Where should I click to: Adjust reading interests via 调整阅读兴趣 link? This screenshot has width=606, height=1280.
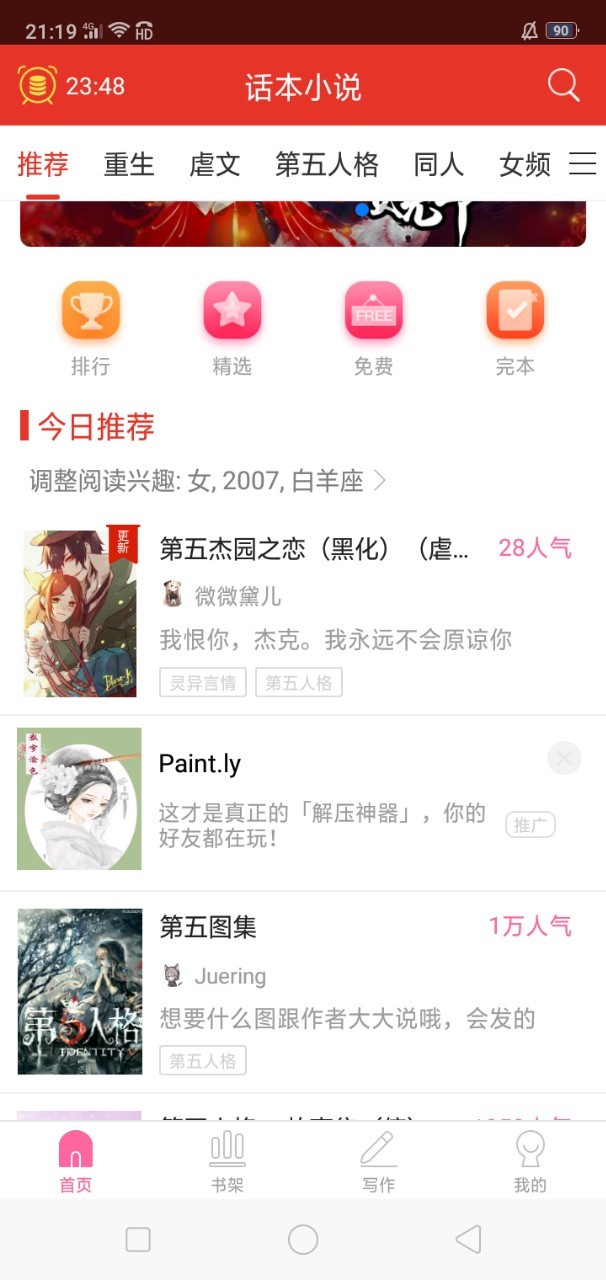208,481
